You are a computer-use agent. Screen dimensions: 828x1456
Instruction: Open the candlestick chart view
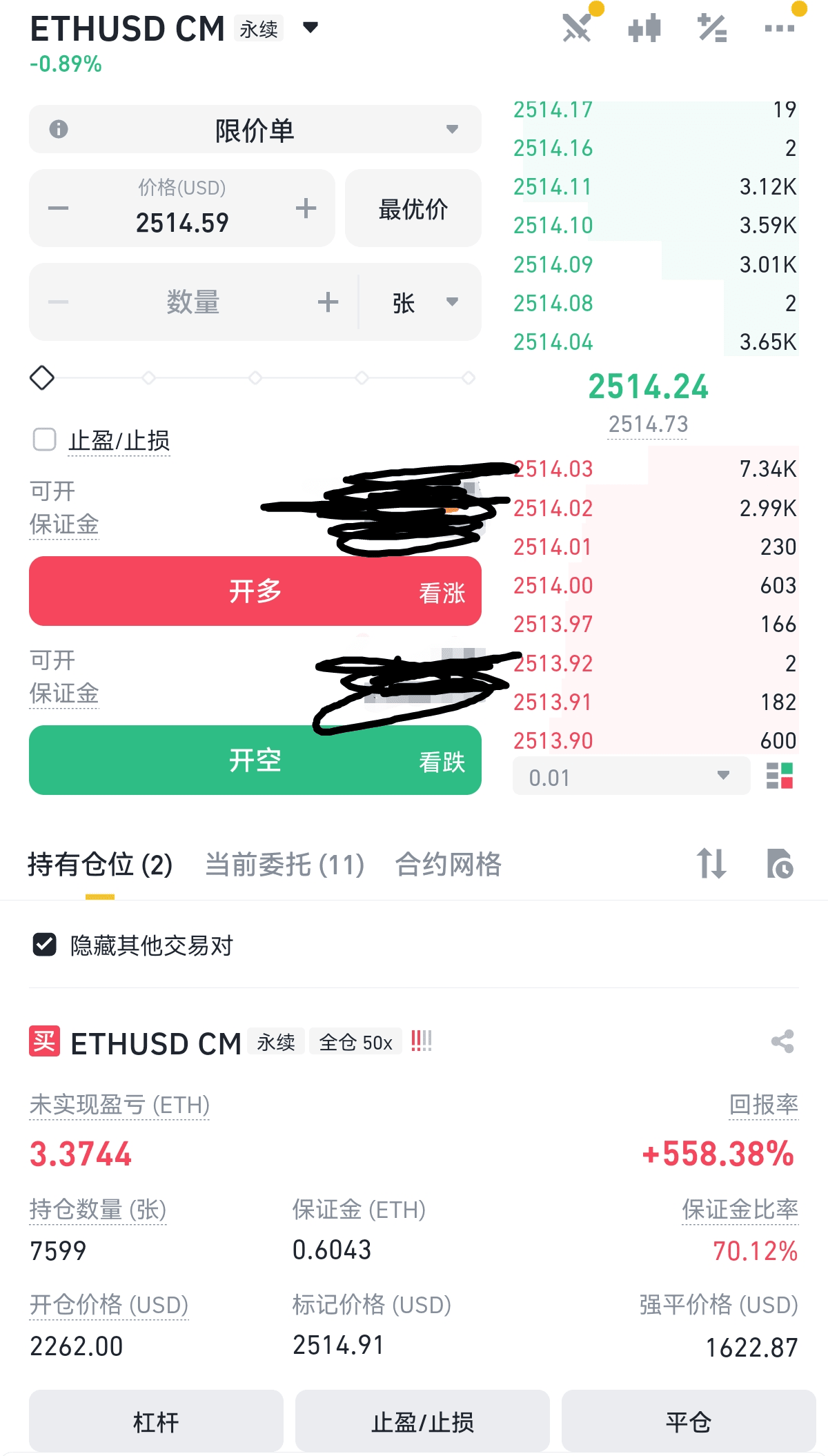point(644,29)
